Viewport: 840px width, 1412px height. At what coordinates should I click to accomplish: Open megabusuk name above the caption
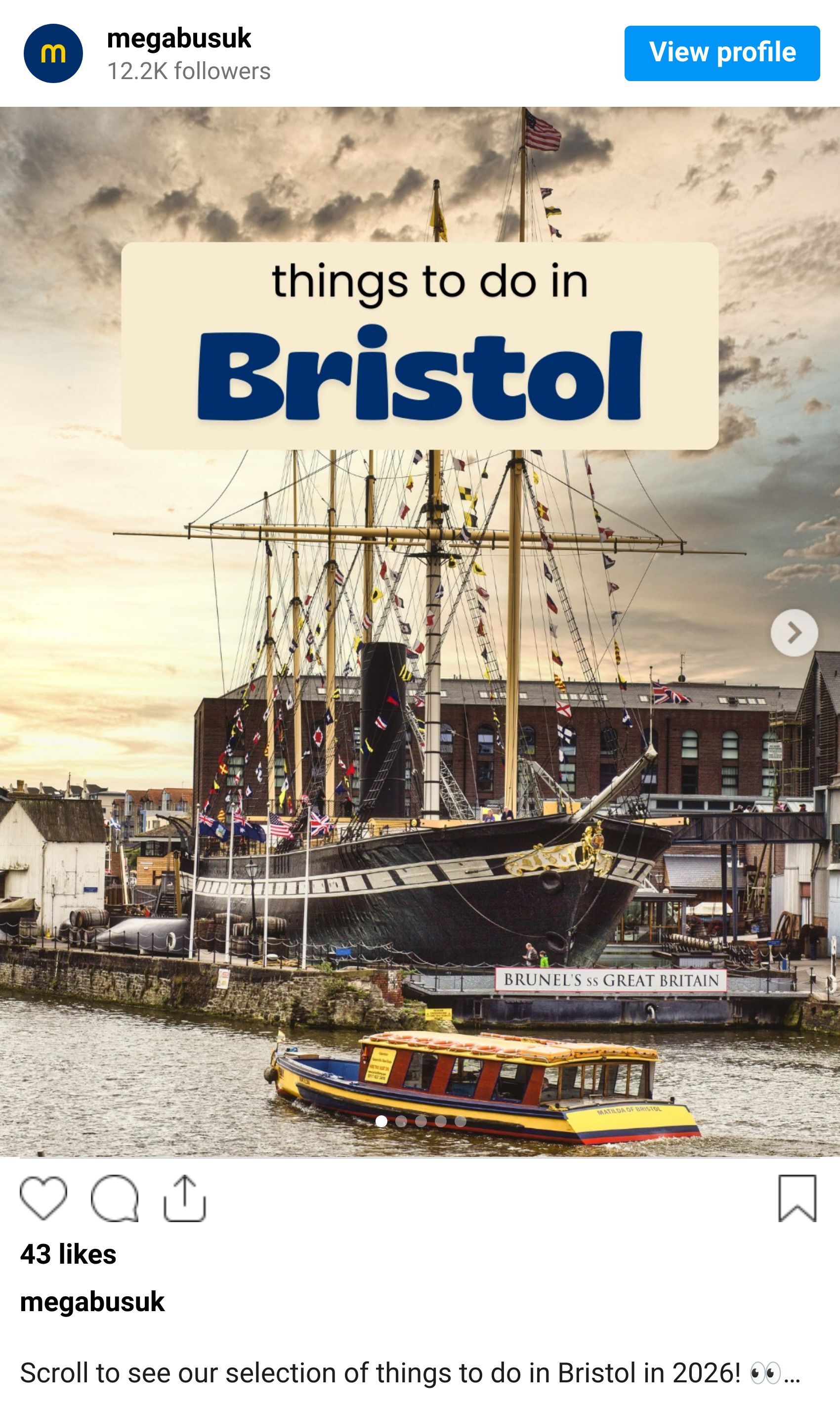click(x=92, y=1302)
